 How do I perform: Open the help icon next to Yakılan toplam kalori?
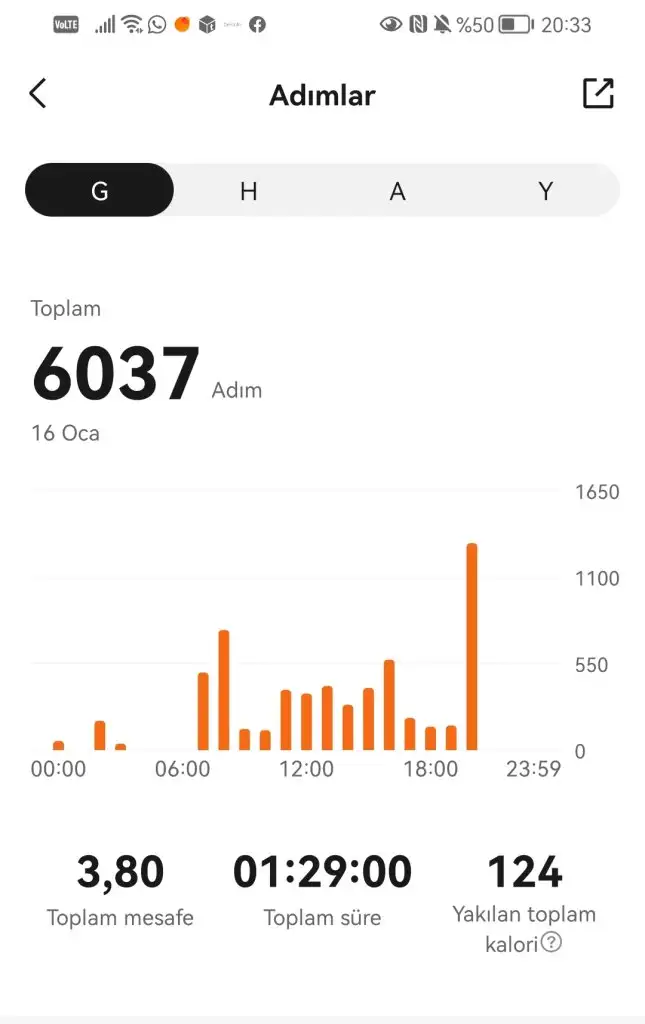point(551,942)
